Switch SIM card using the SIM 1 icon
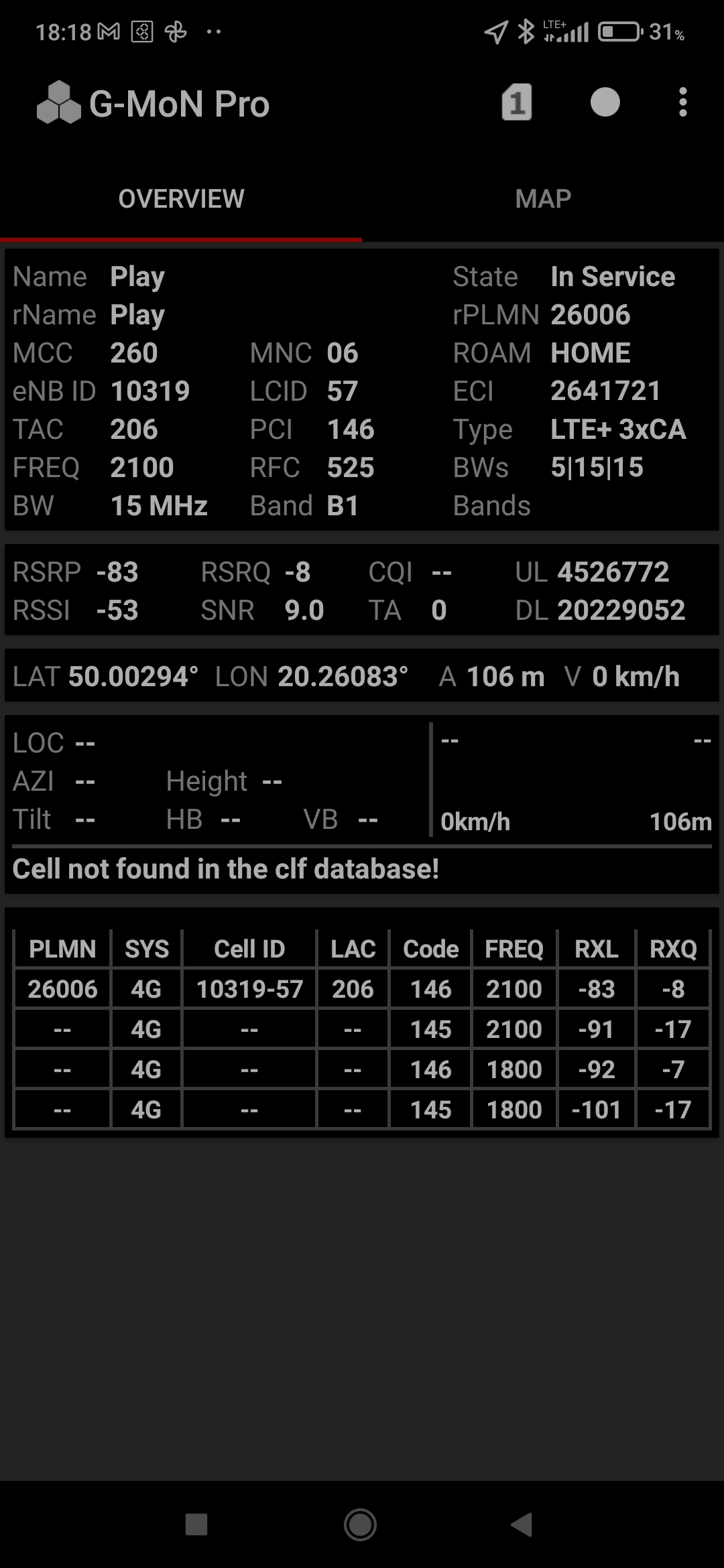Viewport: 724px width, 1568px height. click(517, 103)
